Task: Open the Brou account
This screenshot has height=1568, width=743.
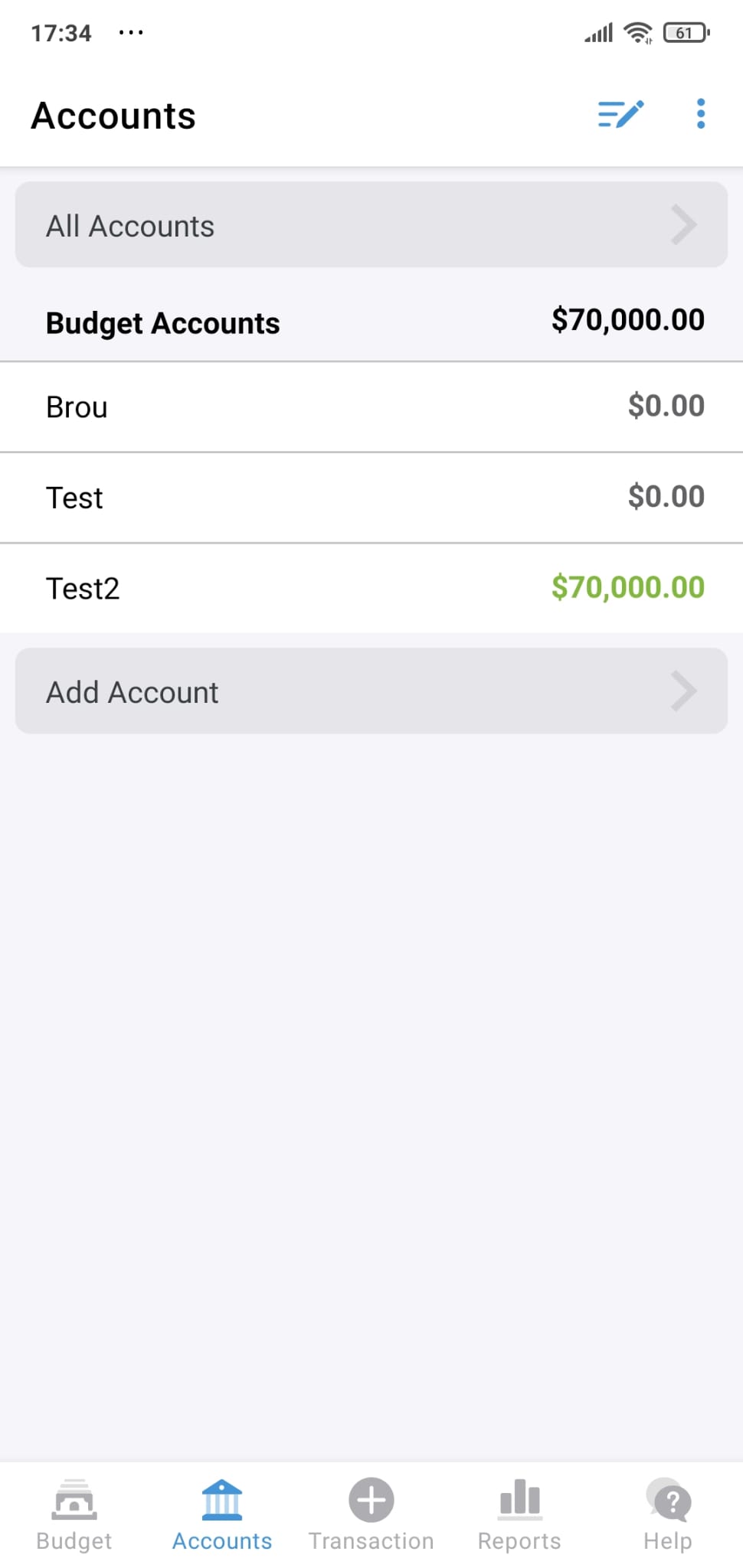Action: pyautogui.click(x=371, y=407)
